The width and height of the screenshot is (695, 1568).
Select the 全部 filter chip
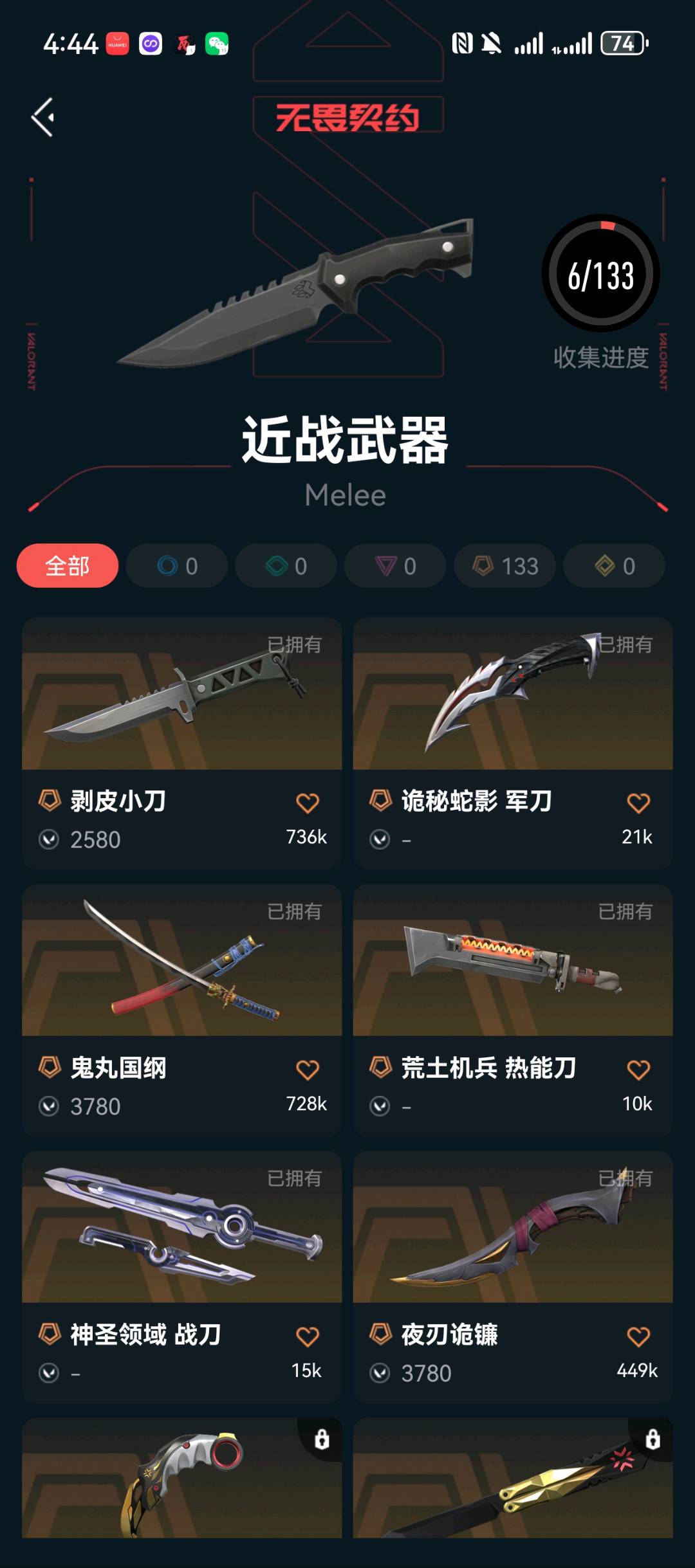(68, 566)
